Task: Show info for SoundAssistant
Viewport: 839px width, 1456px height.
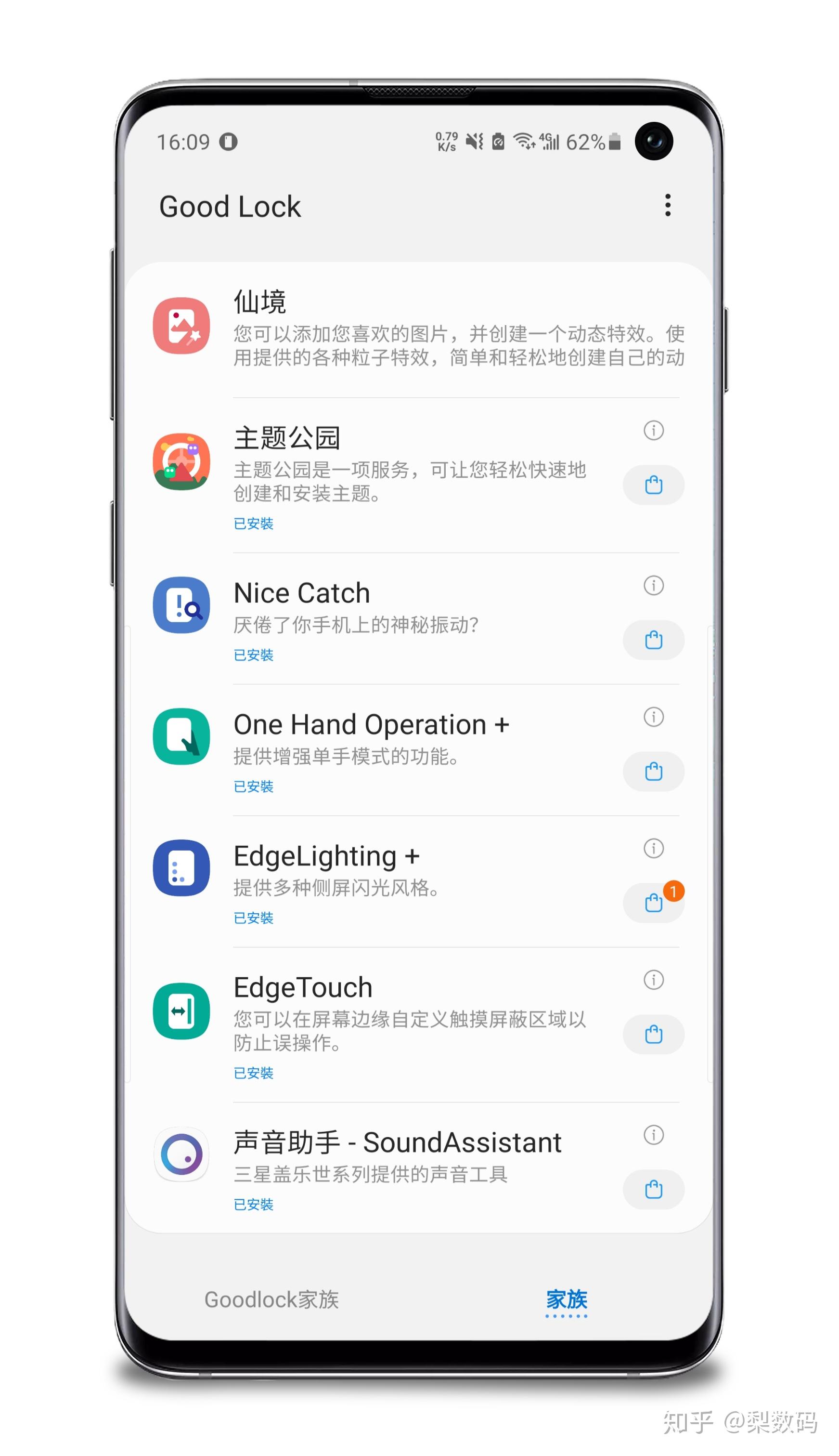Action: [x=653, y=1134]
